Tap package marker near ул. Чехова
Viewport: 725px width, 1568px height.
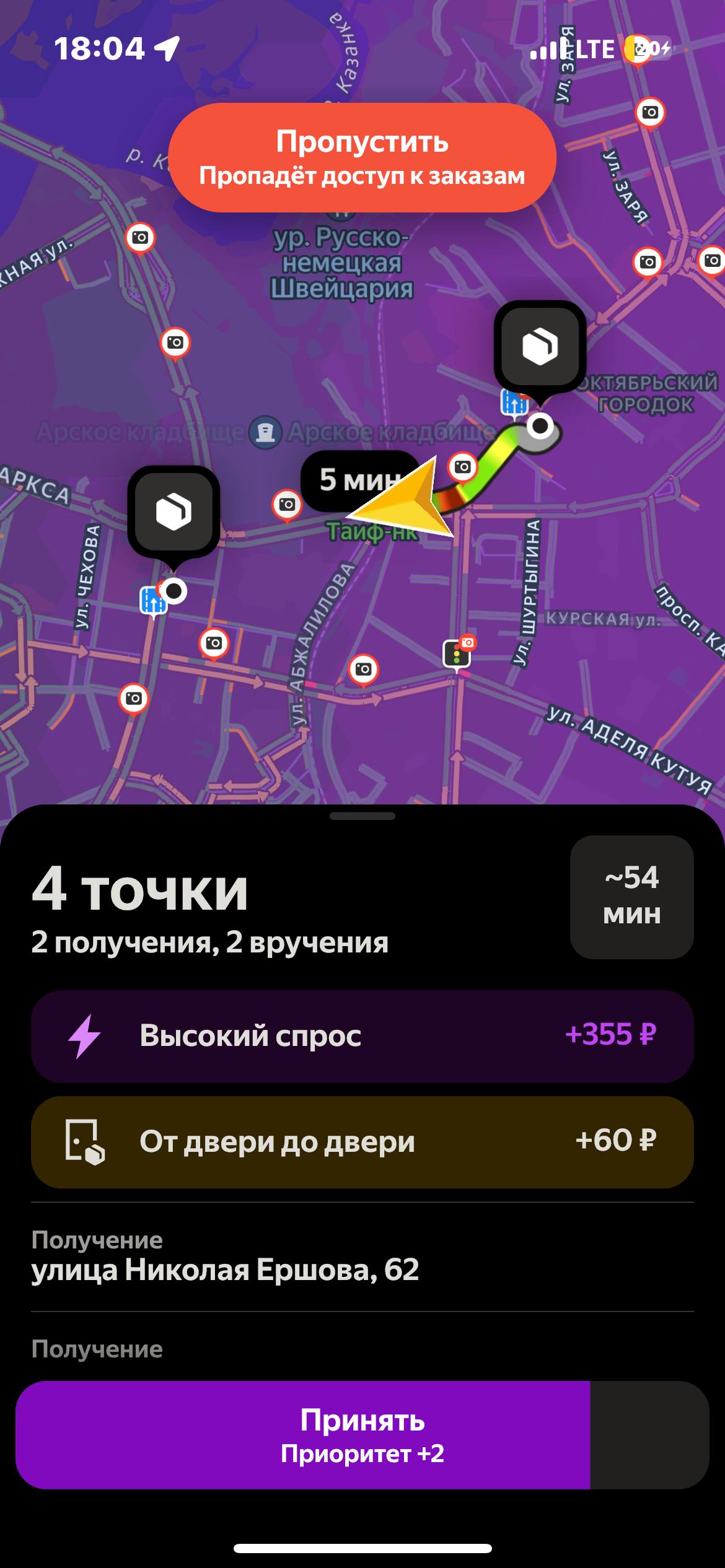[174, 512]
